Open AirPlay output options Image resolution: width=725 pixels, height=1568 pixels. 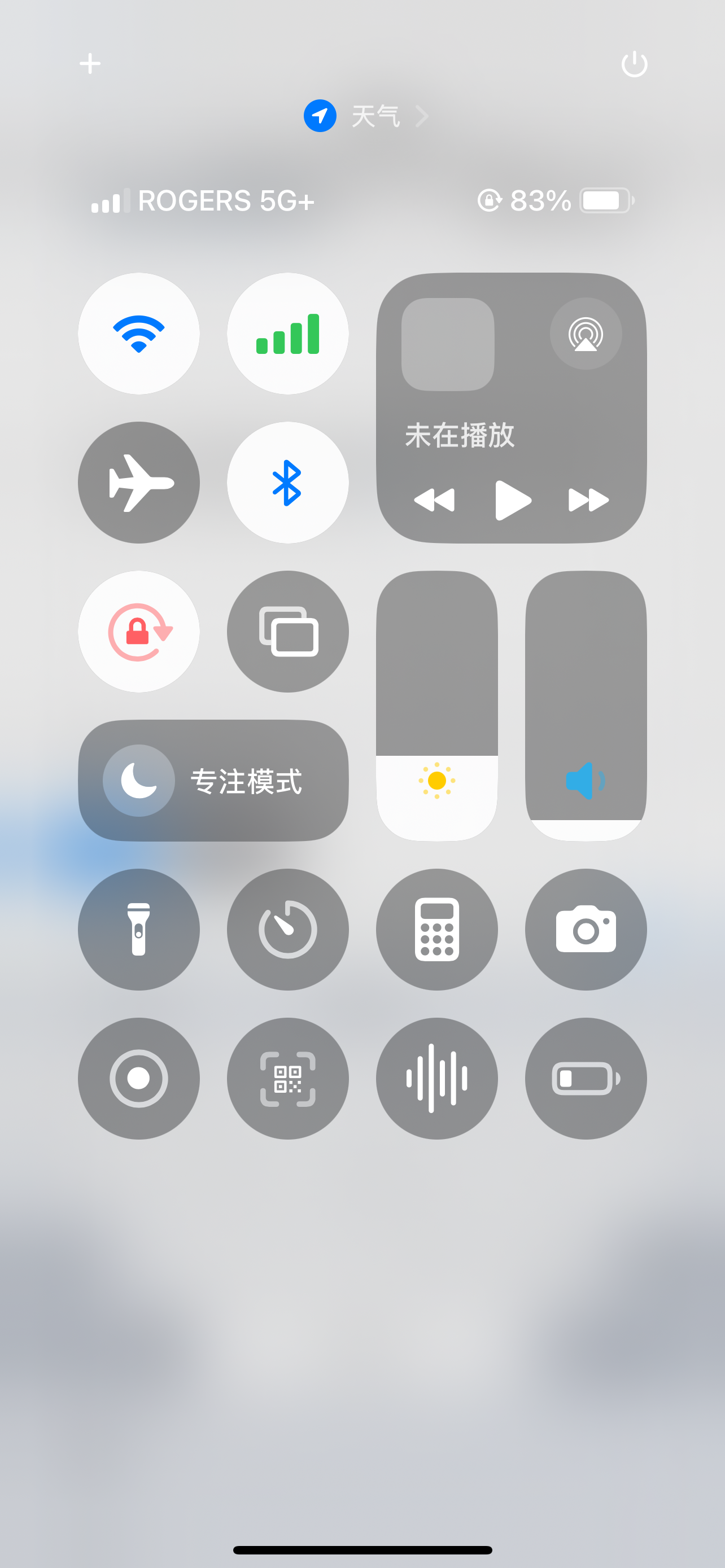tap(585, 334)
